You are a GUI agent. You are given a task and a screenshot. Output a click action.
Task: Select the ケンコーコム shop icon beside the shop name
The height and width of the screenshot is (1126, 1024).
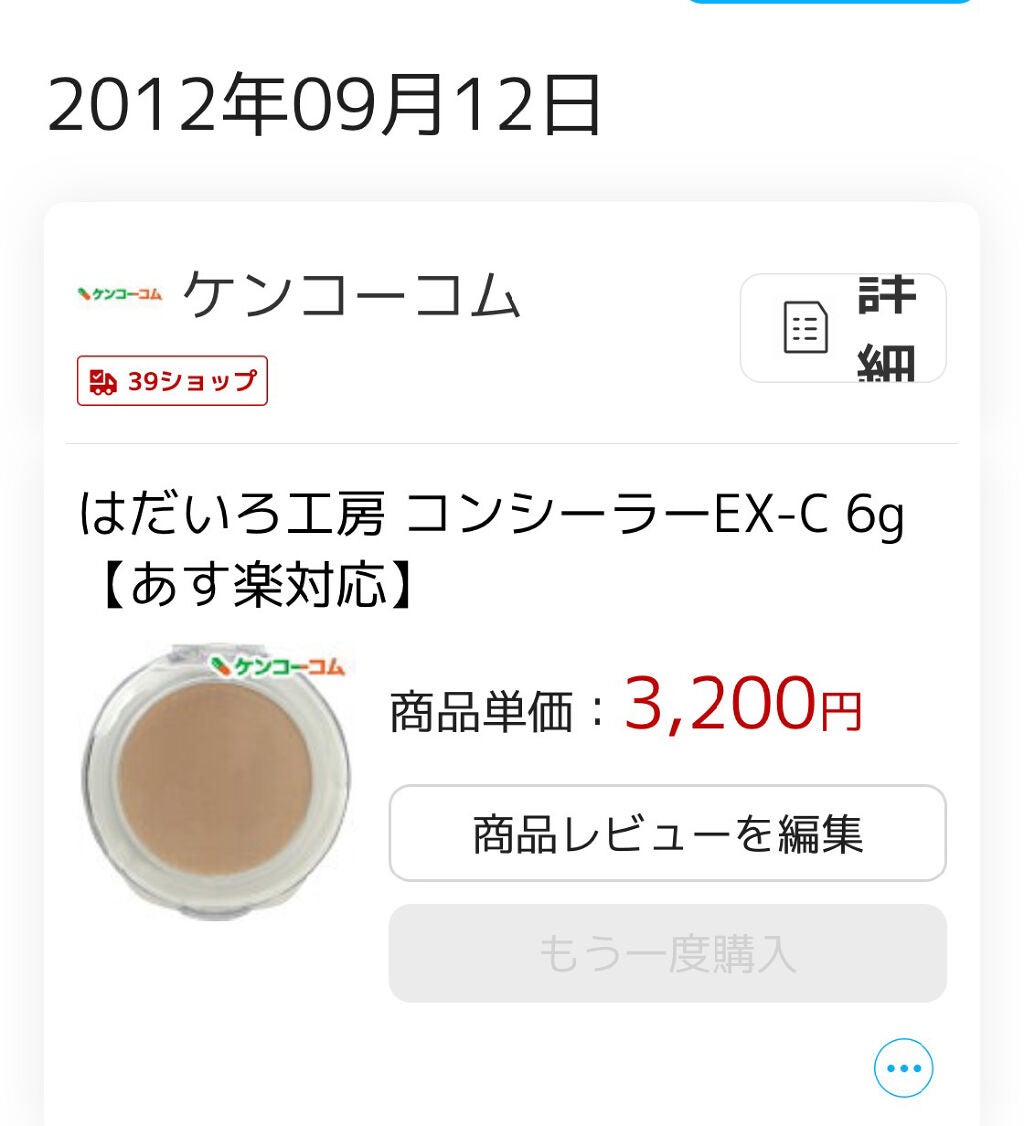point(118,295)
